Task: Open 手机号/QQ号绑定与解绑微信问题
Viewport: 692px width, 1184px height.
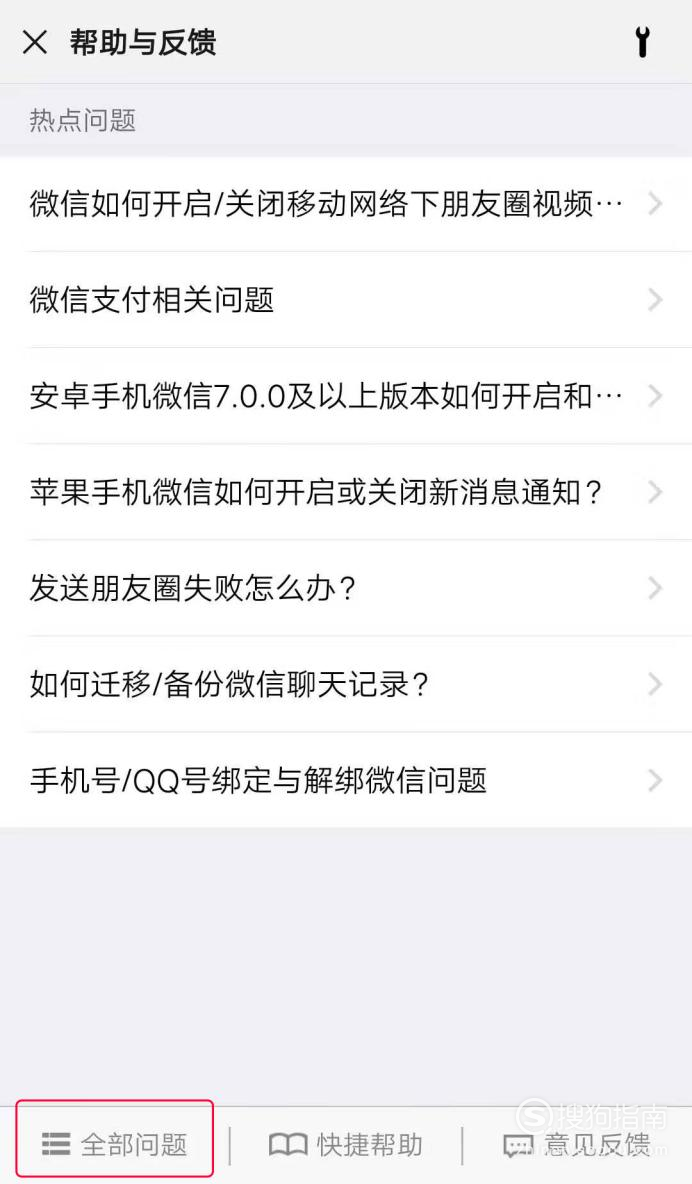Action: click(346, 780)
